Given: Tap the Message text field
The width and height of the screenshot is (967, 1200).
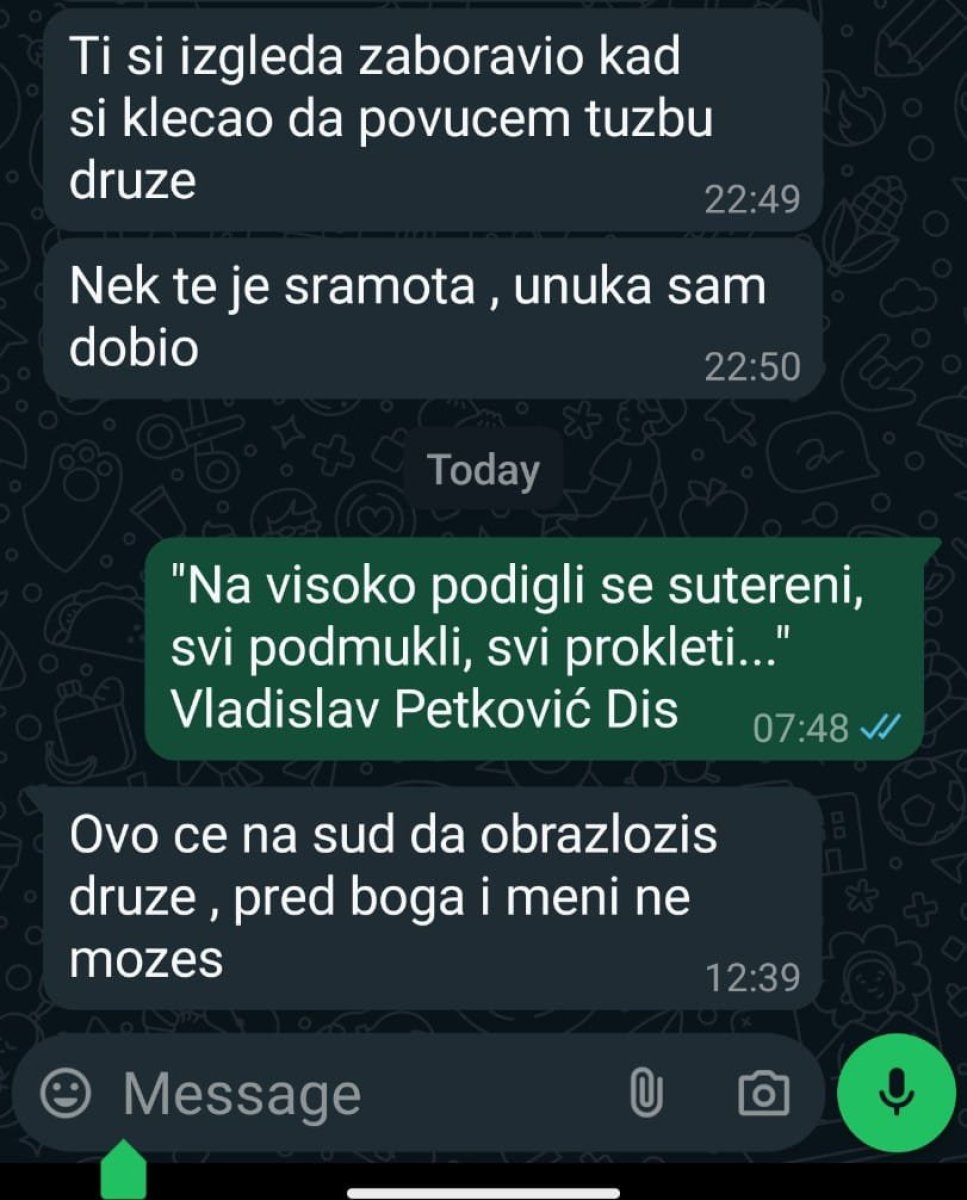Looking at the screenshot, I should pyautogui.click(x=350, y=1094).
